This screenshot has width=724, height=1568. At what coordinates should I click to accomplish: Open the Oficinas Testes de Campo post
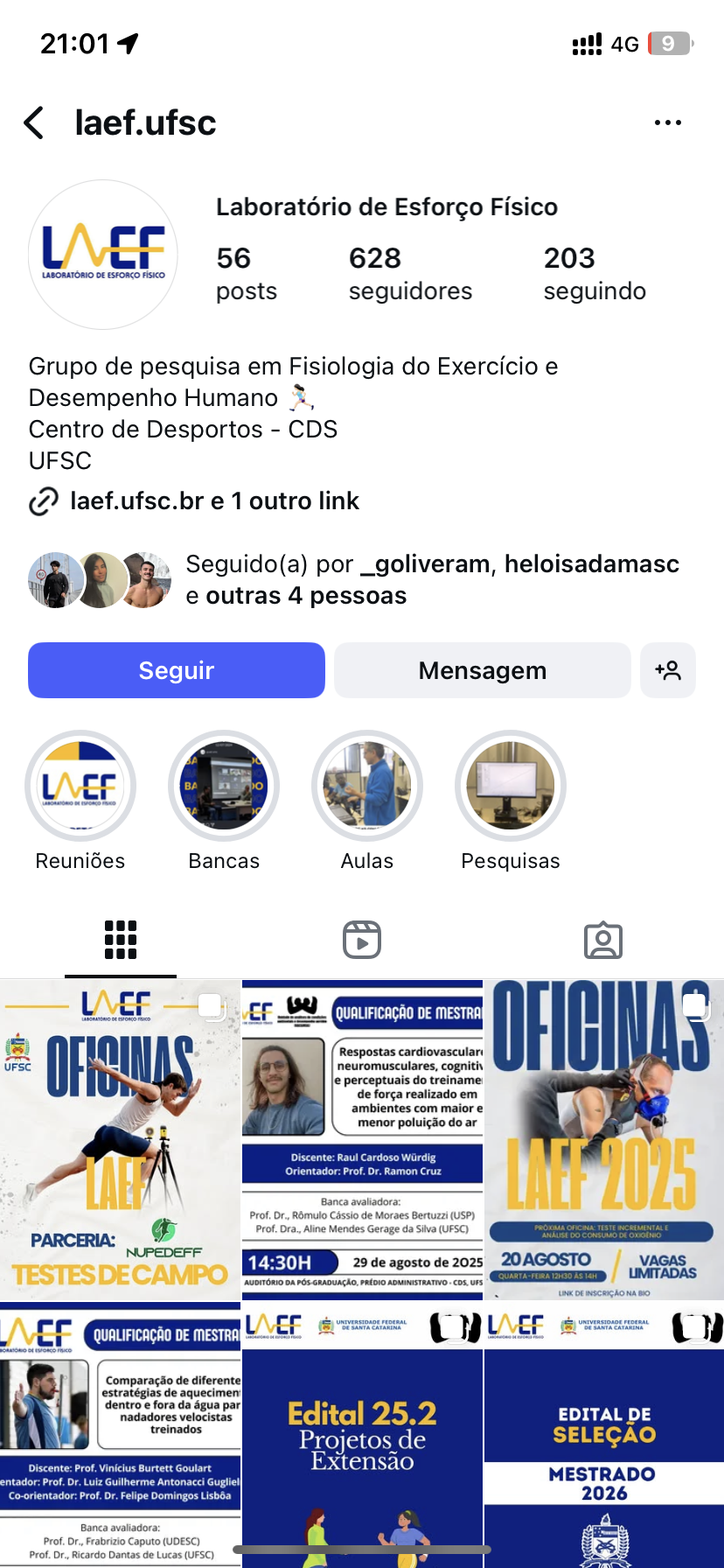tap(120, 1139)
